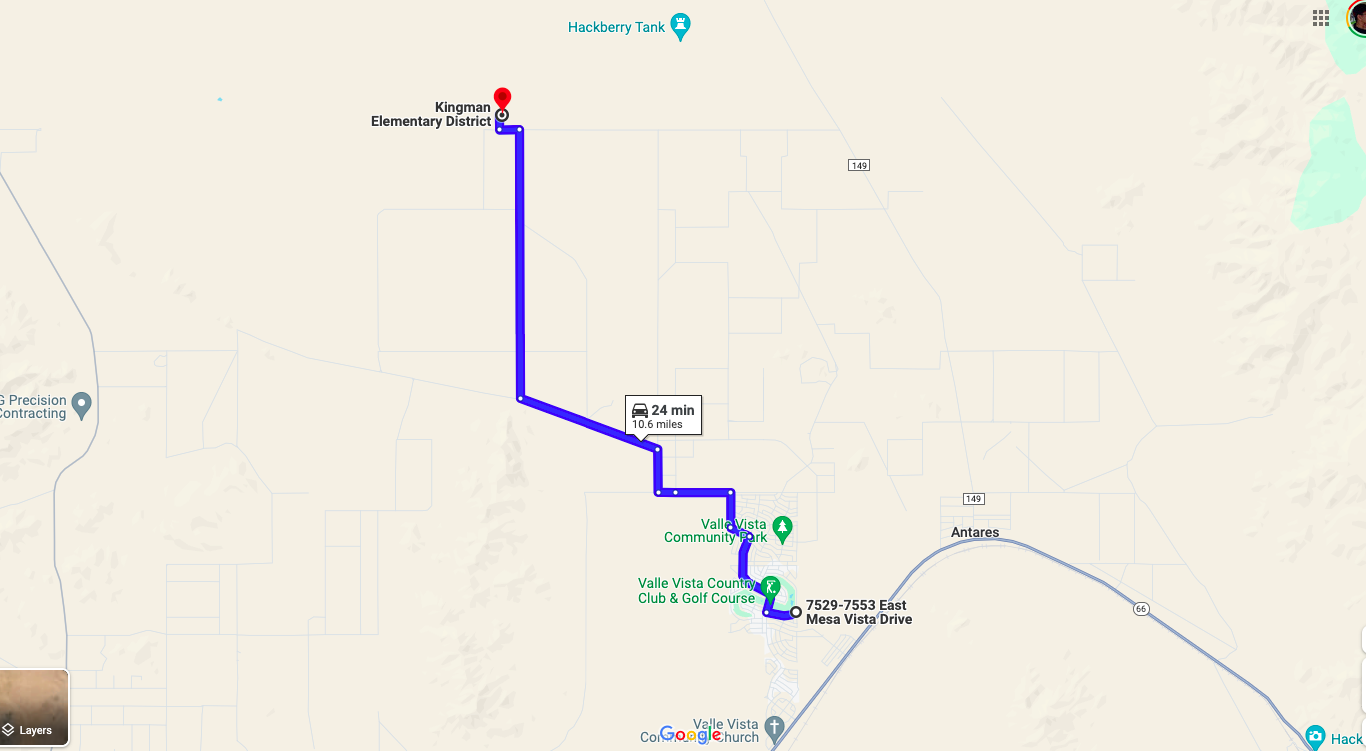1366x751 pixels.
Task: Open the Google apps grid
Action: tap(1321, 18)
